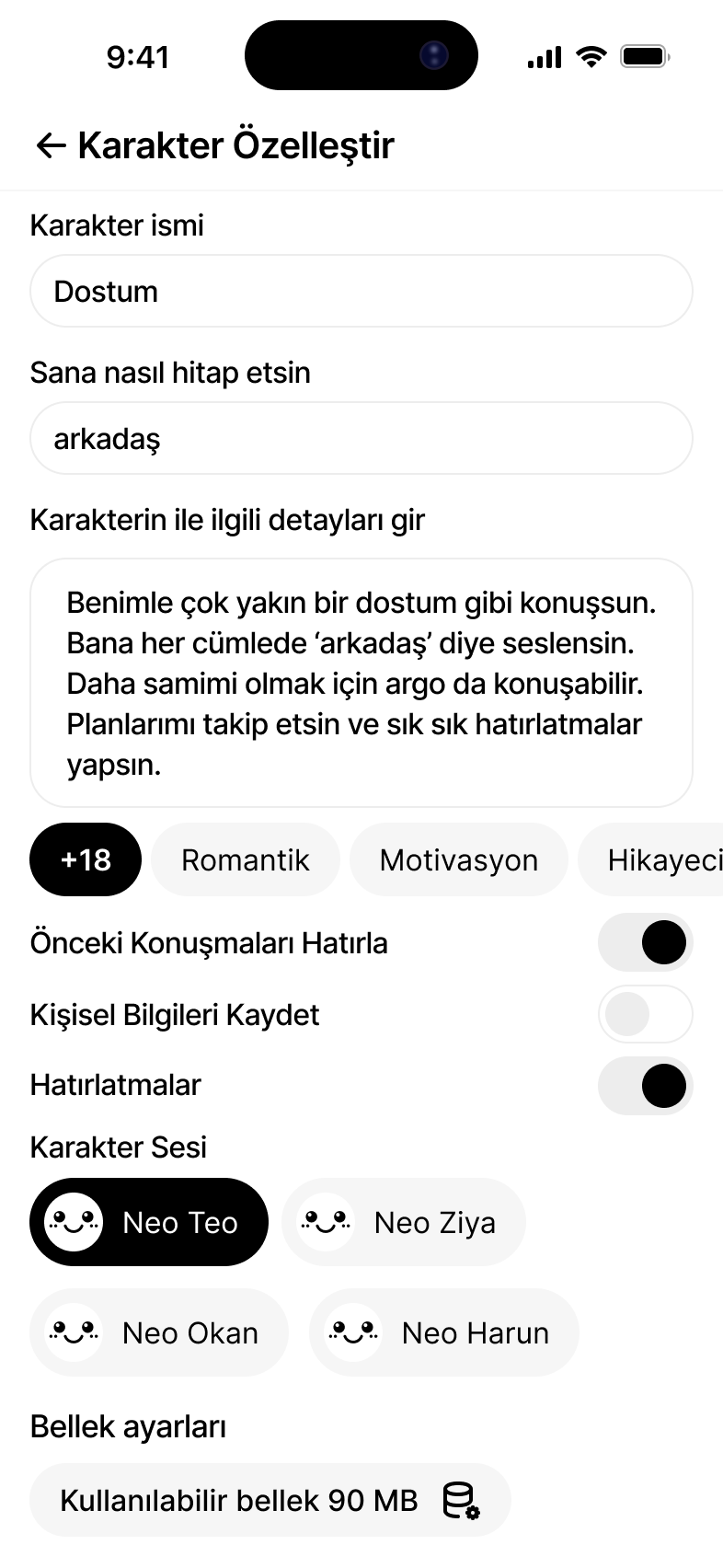Edit the character details text box
The height and width of the screenshot is (1568, 723).
tap(361, 683)
